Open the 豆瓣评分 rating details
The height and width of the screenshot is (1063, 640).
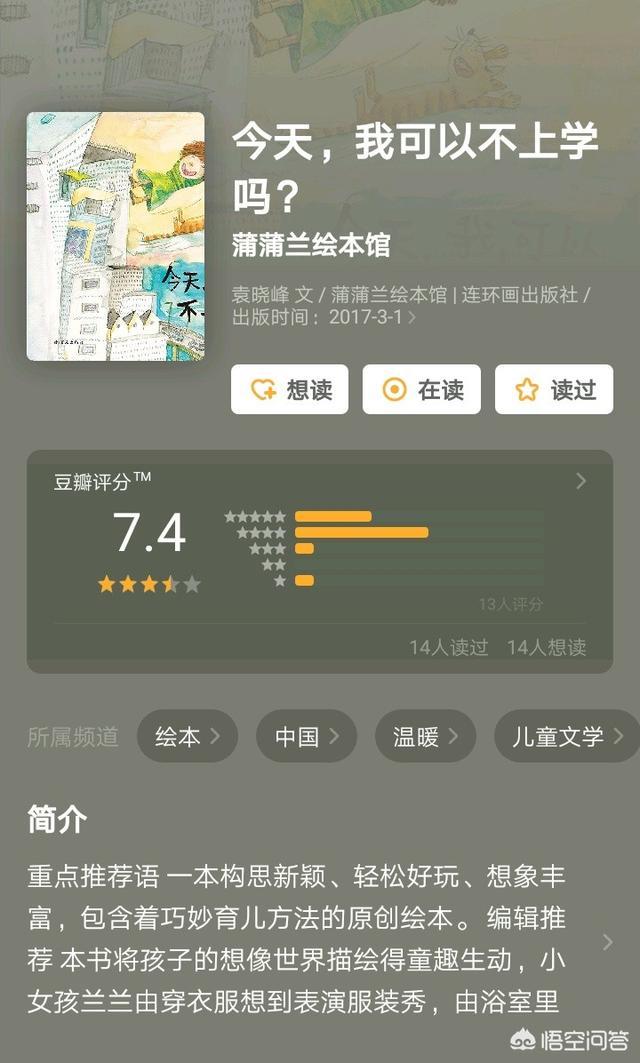coord(581,481)
